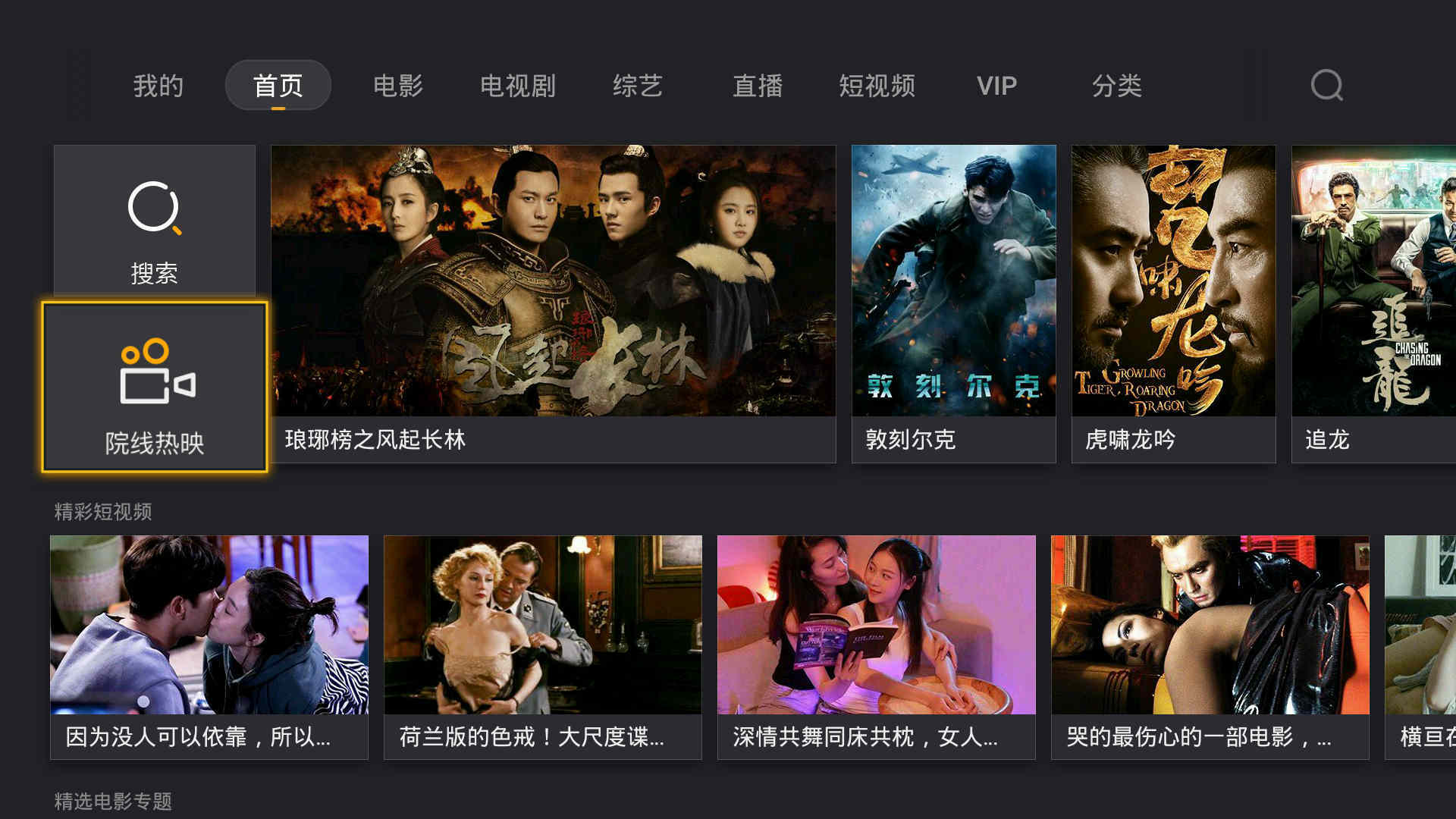Open the search icon in top bar

tap(1326, 85)
